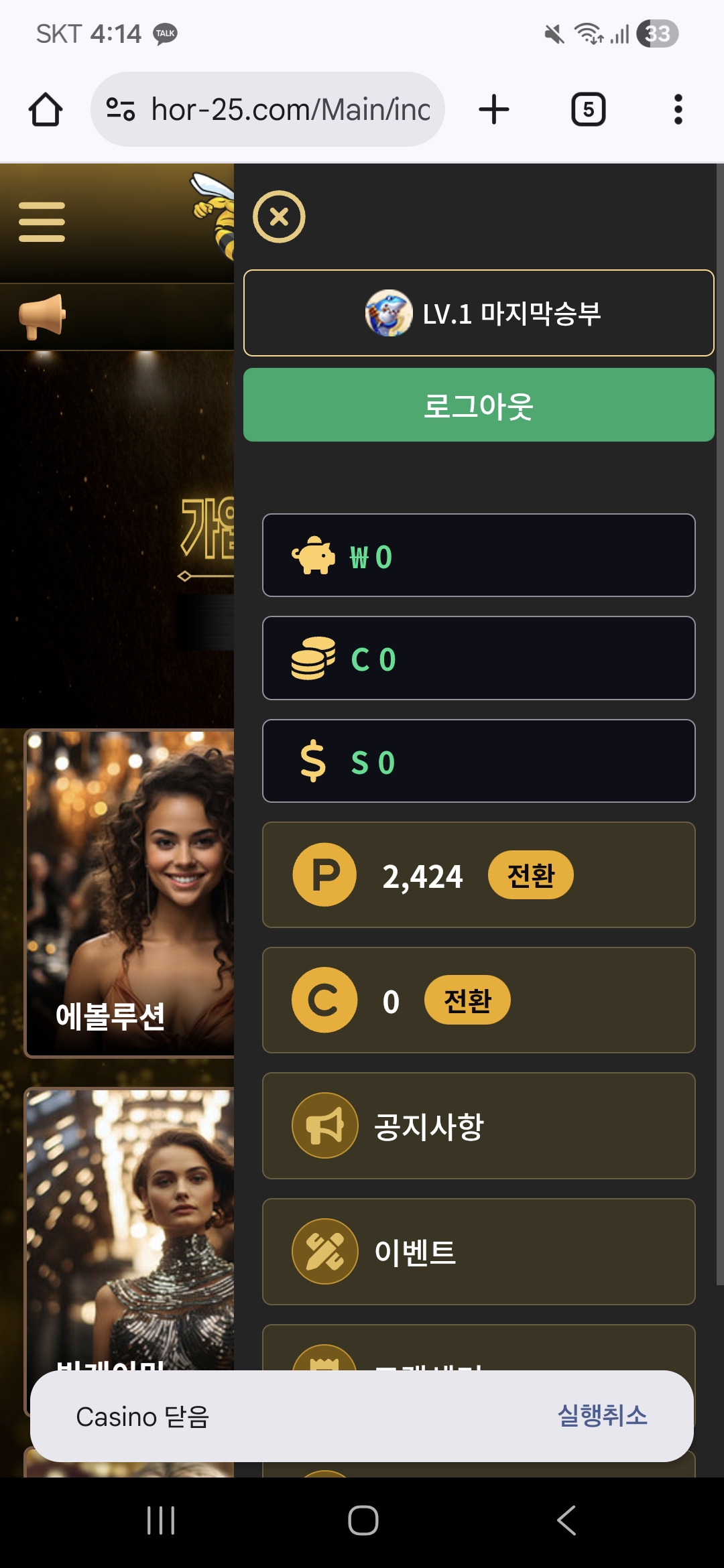Go to the browser home page
Screen dimensions: 724x1568
tap(46, 109)
